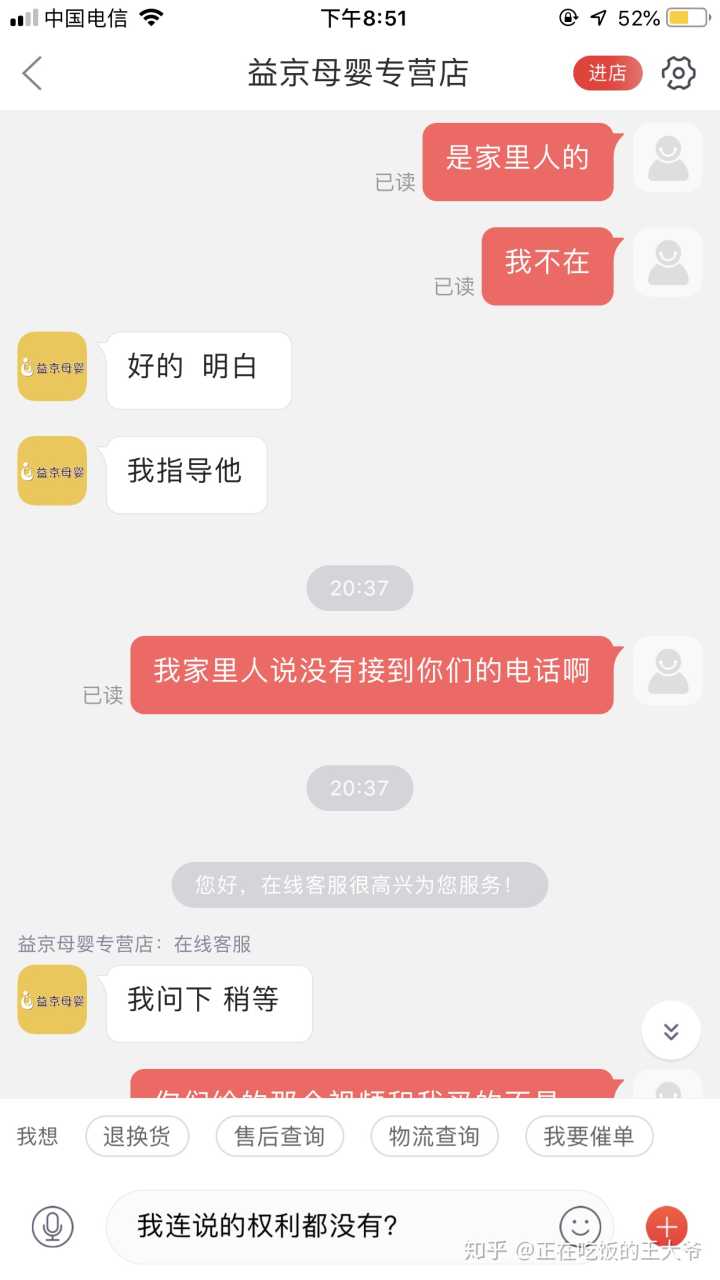Tap the 物流查询 chip

click(x=434, y=1137)
